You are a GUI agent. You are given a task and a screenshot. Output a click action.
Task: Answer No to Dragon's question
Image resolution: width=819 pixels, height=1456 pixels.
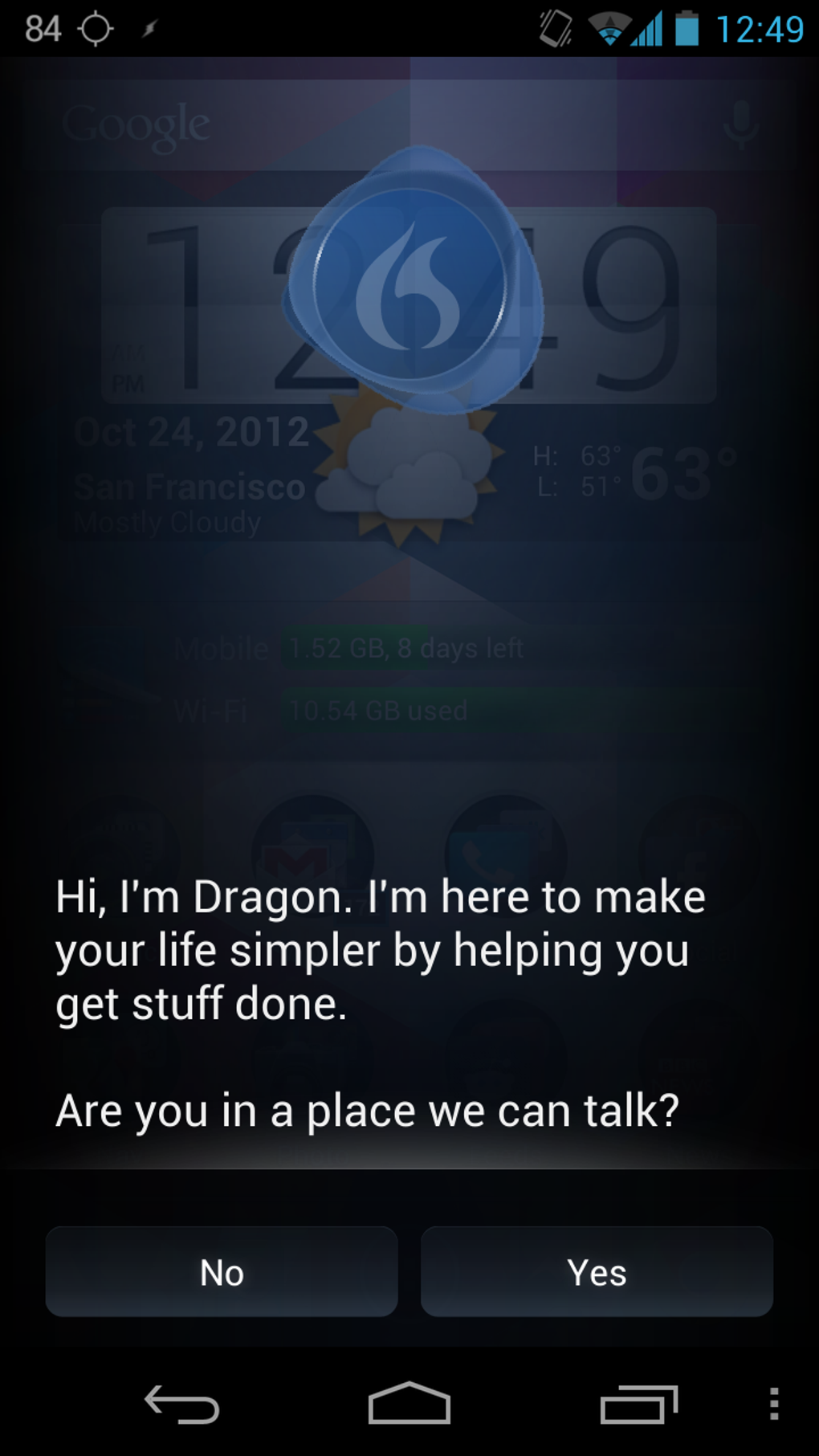[x=222, y=1271]
